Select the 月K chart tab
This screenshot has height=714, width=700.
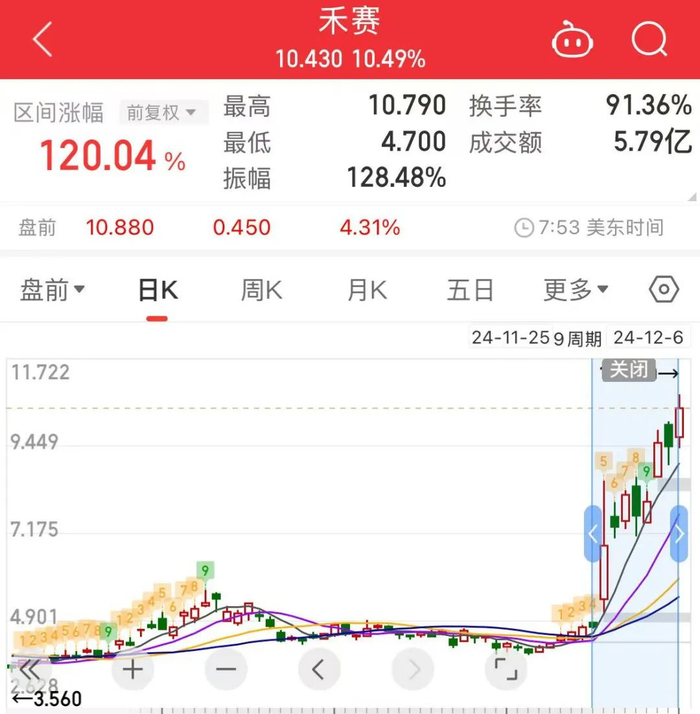(366, 290)
